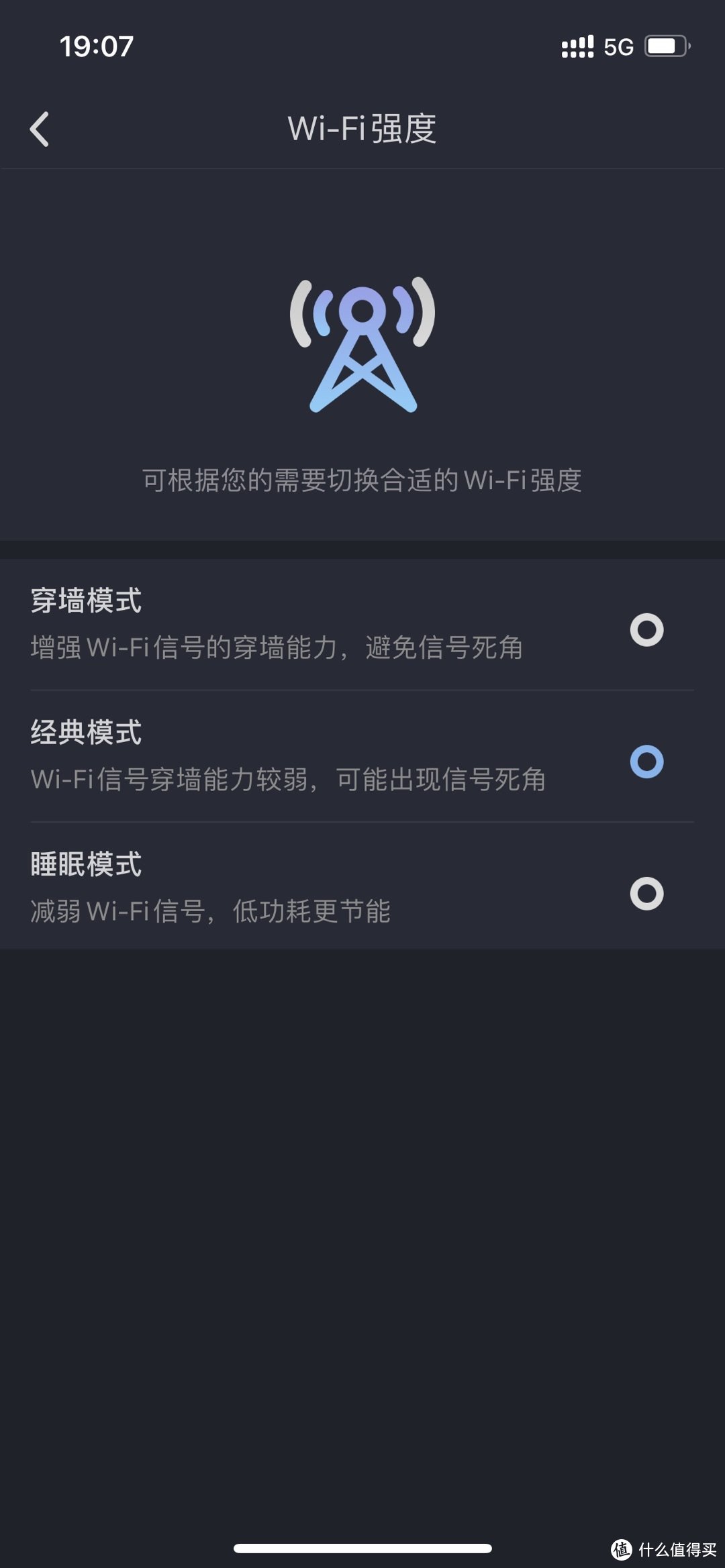The height and width of the screenshot is (1568, 725).
Task: Click the back chevron to return
Action: coord(40,129)
